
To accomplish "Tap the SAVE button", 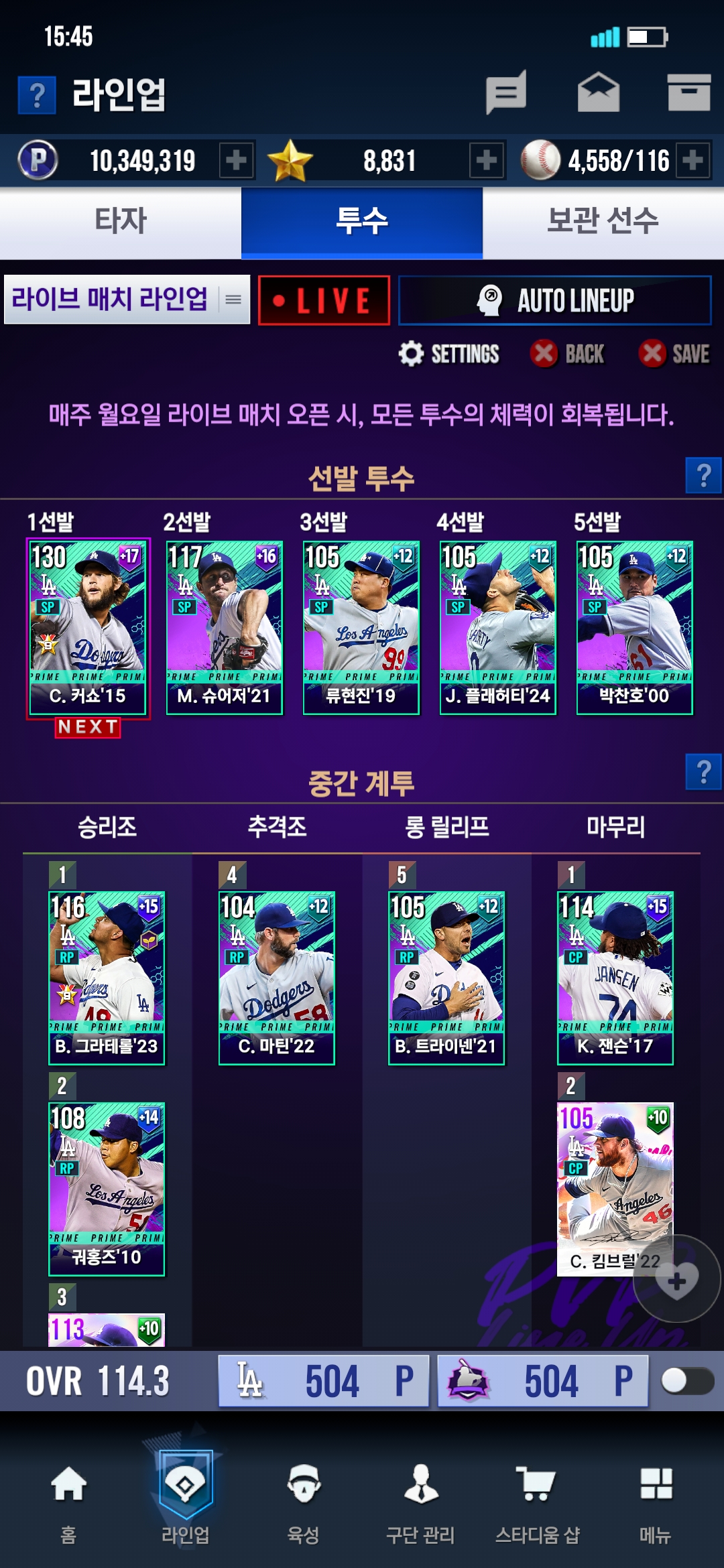I will tap(674, 354).
